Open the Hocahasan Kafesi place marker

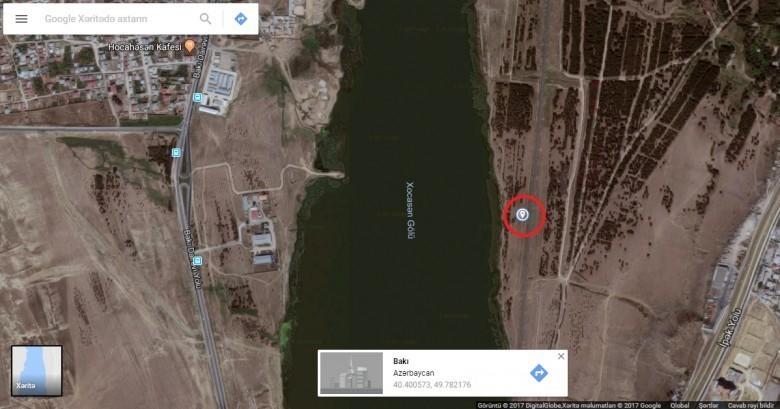(x=190, y=46)
